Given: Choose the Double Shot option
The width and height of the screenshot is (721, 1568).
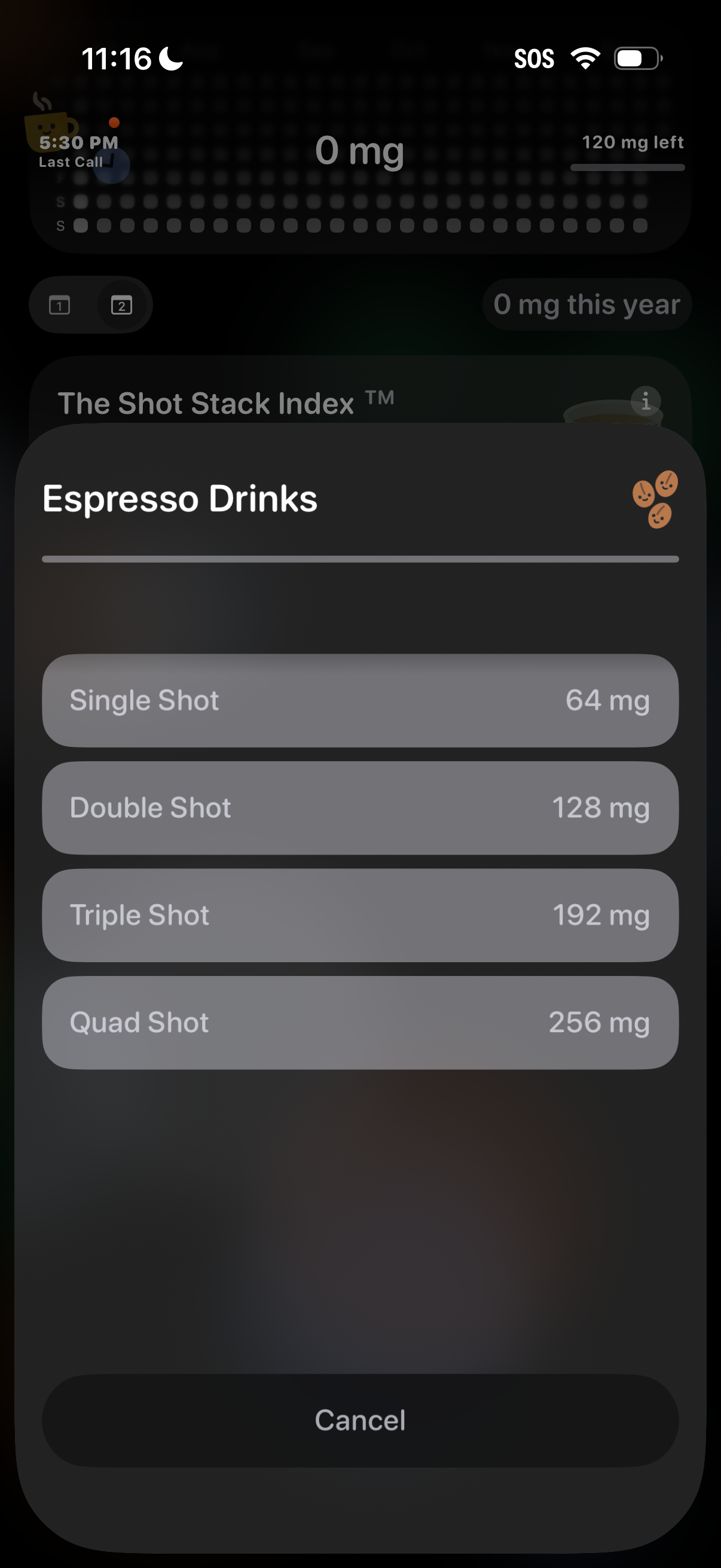Looking at the screenshot, I should coord(360,808).
